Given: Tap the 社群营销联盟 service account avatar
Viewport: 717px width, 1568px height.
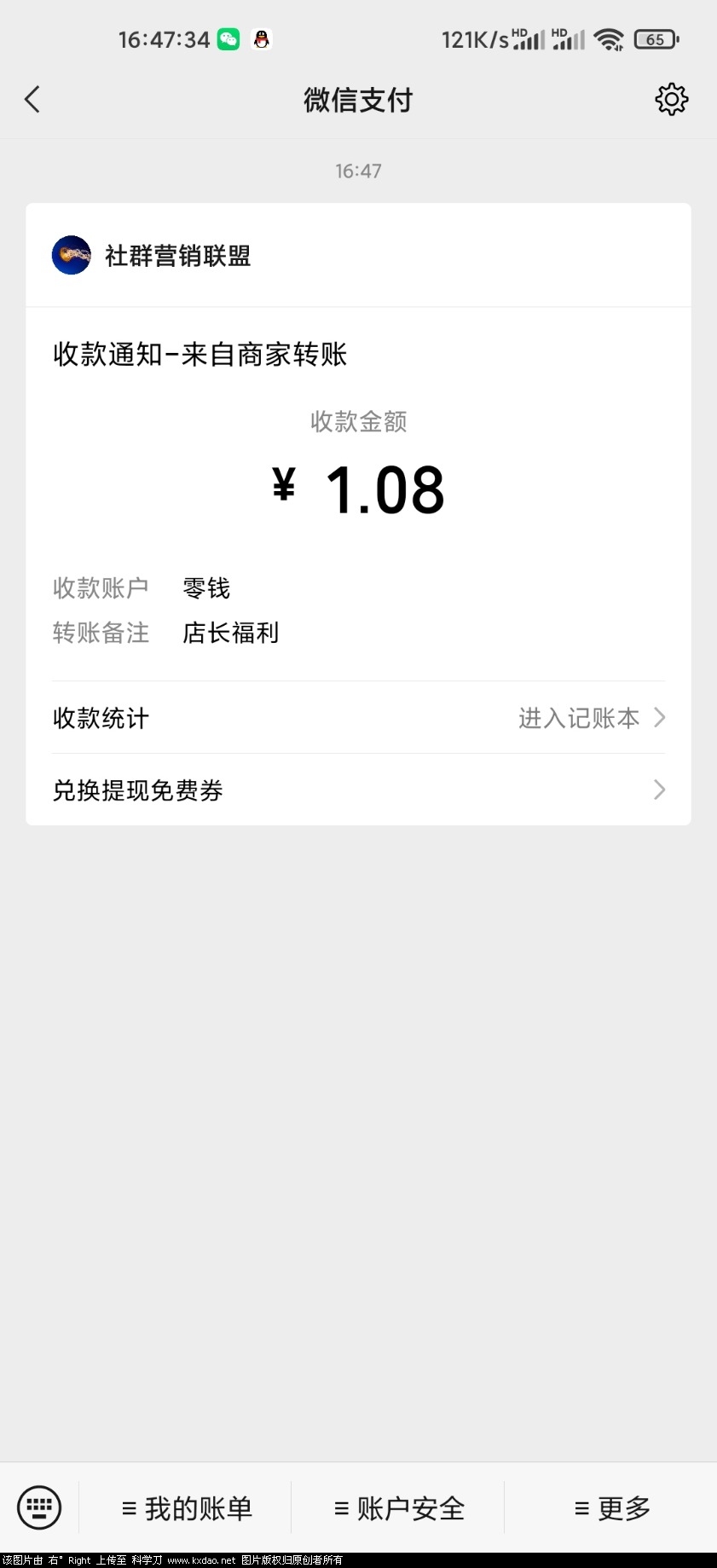Looking at the screenshot, I should (72, 256).
